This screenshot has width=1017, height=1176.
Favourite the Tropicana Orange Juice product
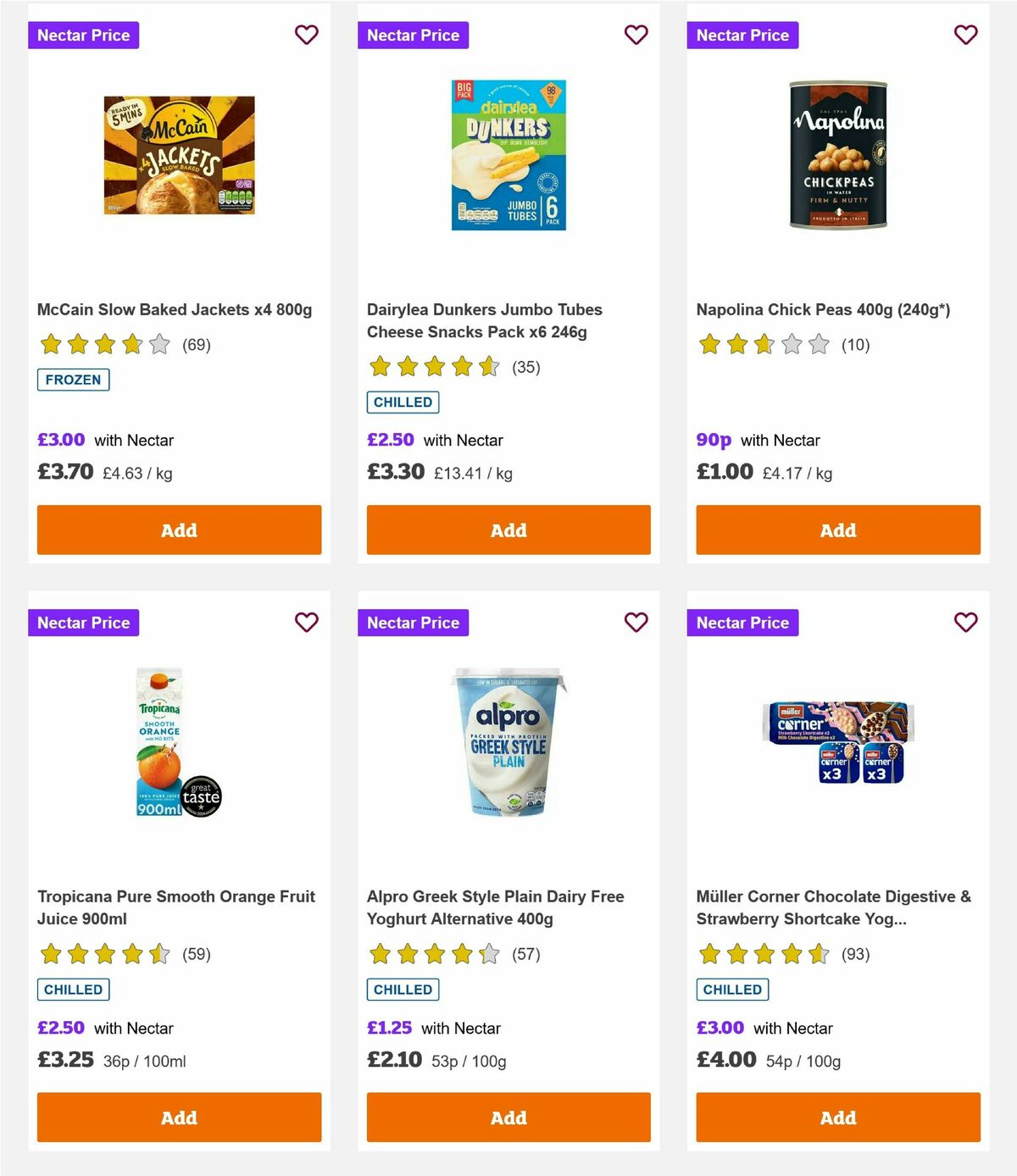point(306,622)
